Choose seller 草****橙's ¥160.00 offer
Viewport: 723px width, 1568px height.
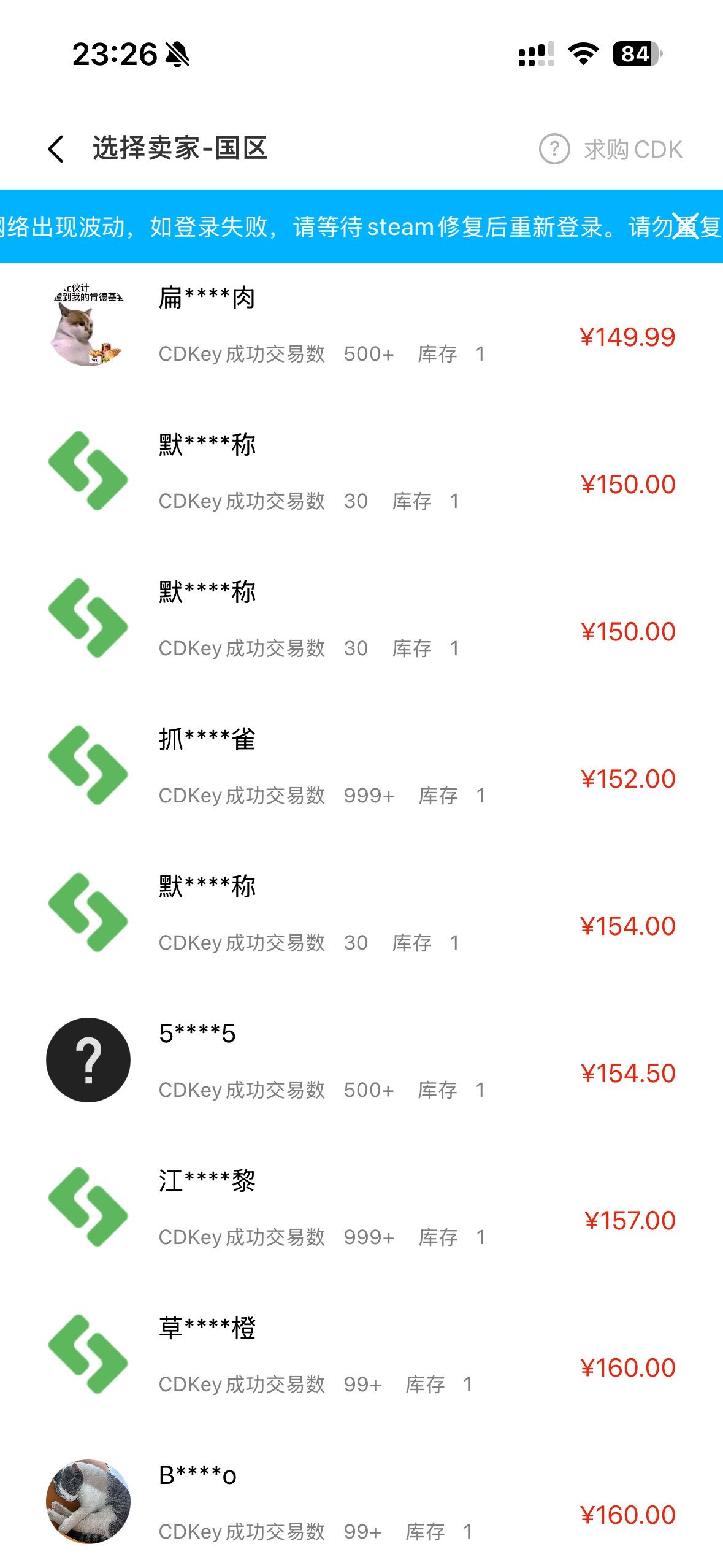(361, 1355)
